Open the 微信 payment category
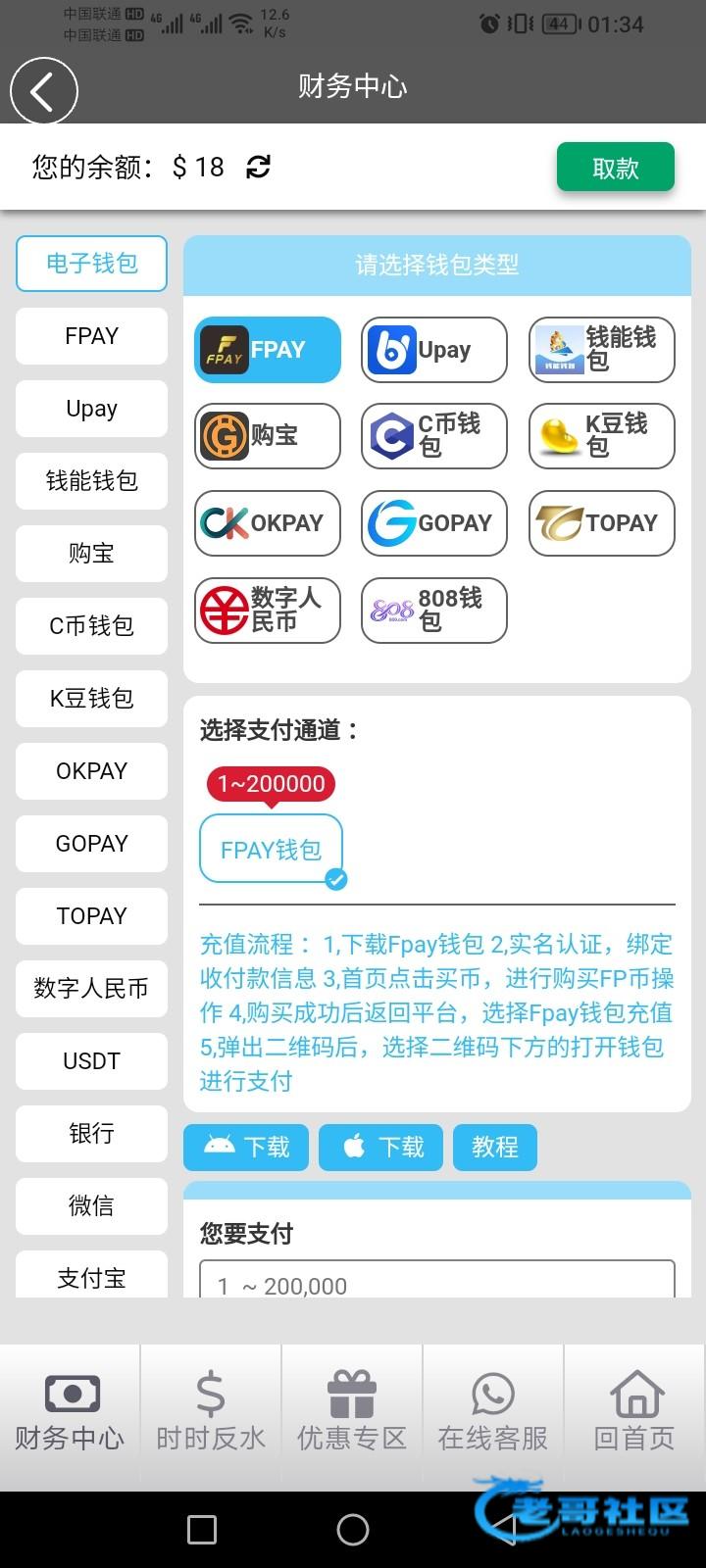Image resolution: width=706 pixels, height=1568 pixels. click(x=91, y=1206)
